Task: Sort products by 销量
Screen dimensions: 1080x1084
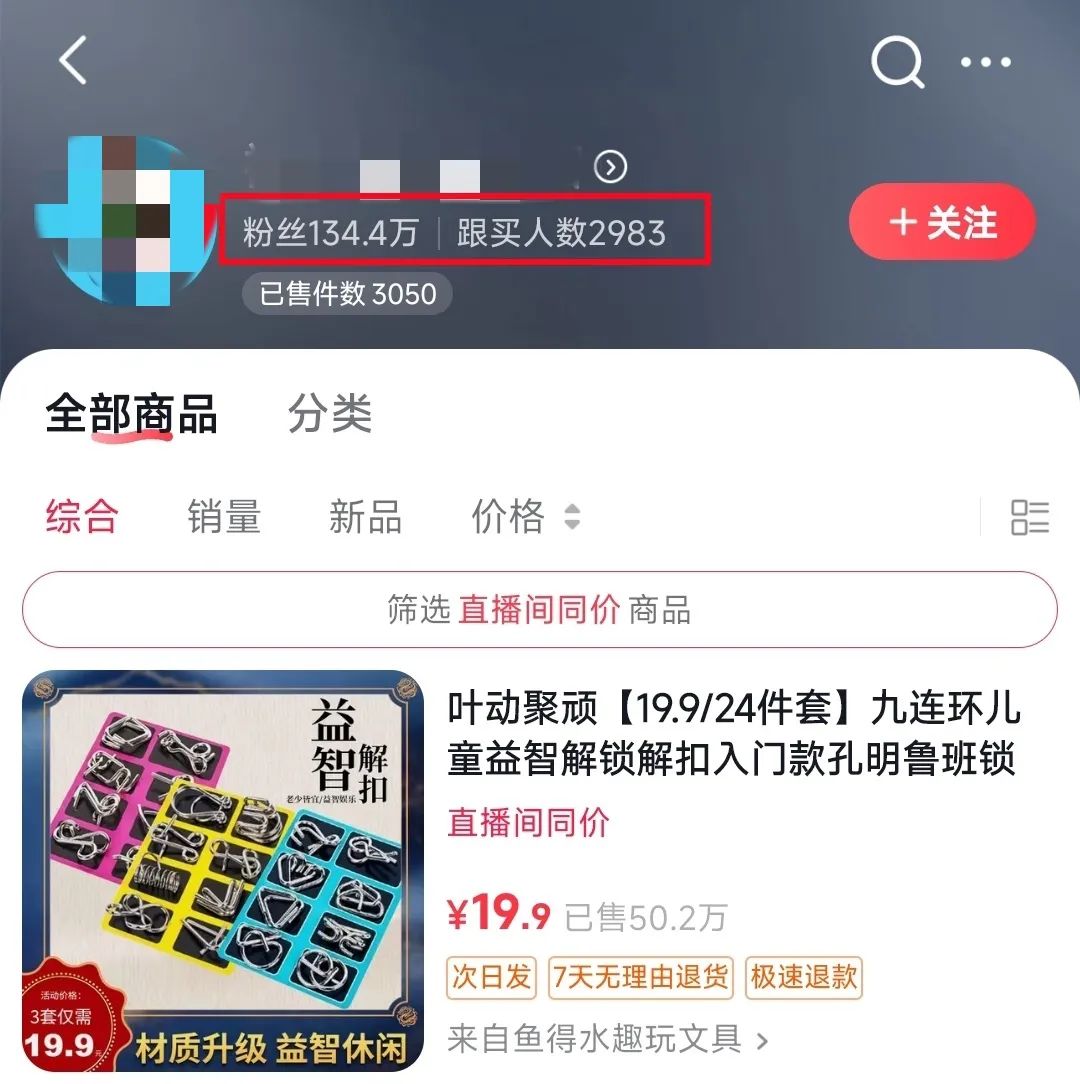Action: point(224,517)
